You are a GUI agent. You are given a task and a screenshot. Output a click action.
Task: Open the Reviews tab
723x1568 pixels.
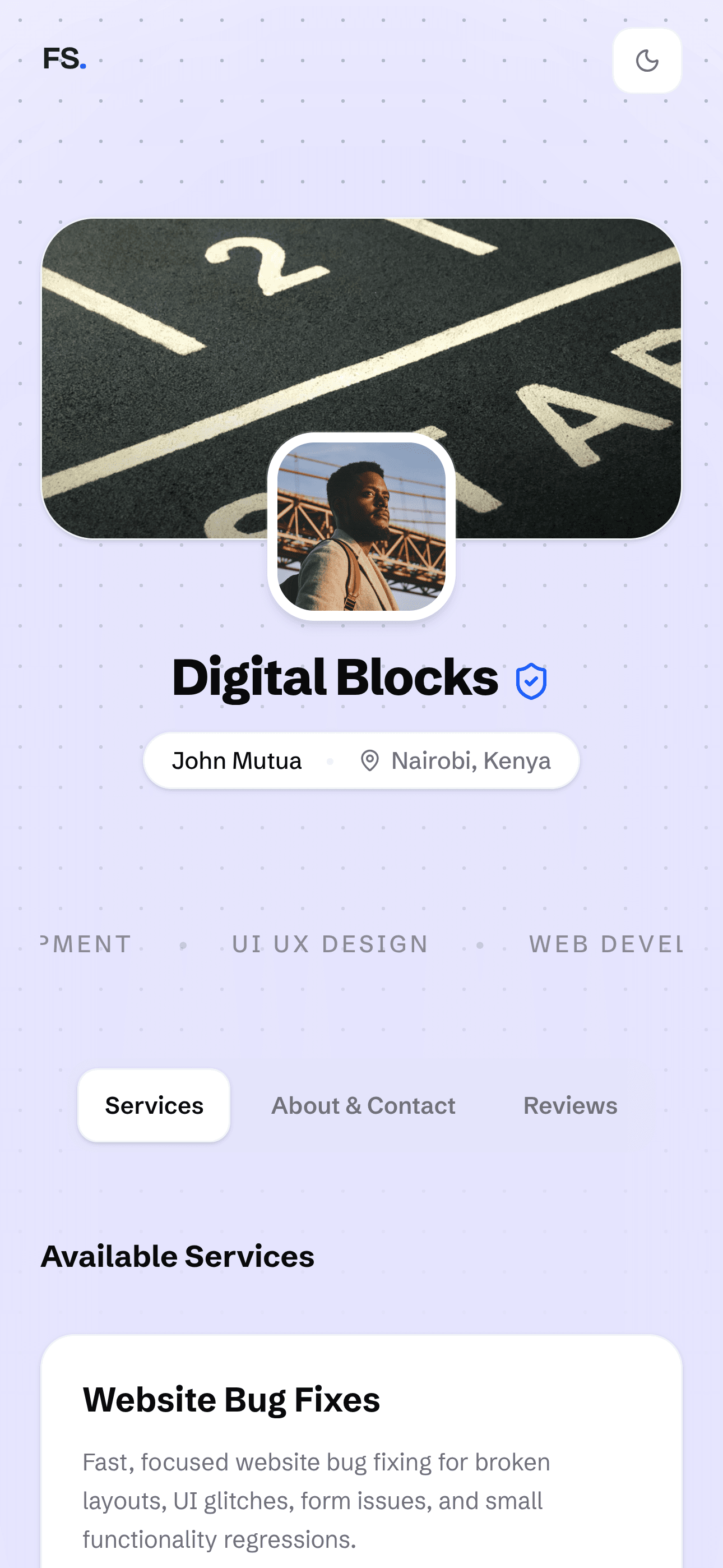click(570, 1105)
